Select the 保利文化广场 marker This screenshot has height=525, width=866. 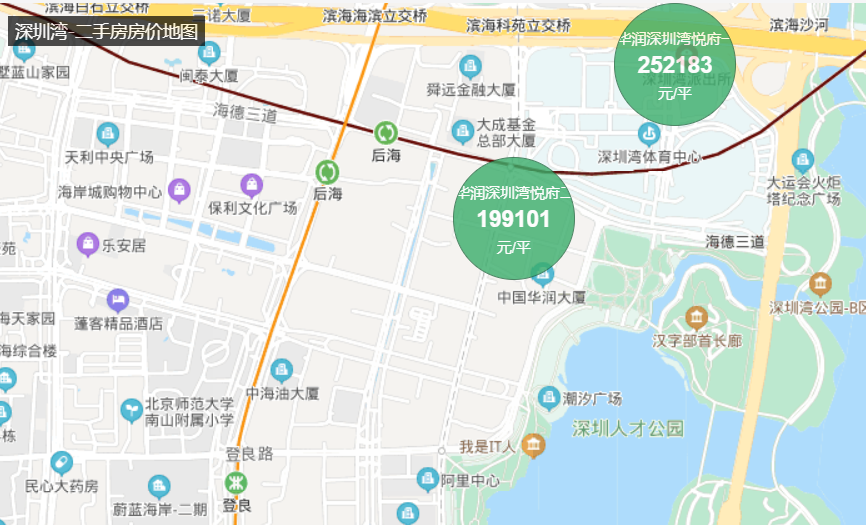coord(251,186)
